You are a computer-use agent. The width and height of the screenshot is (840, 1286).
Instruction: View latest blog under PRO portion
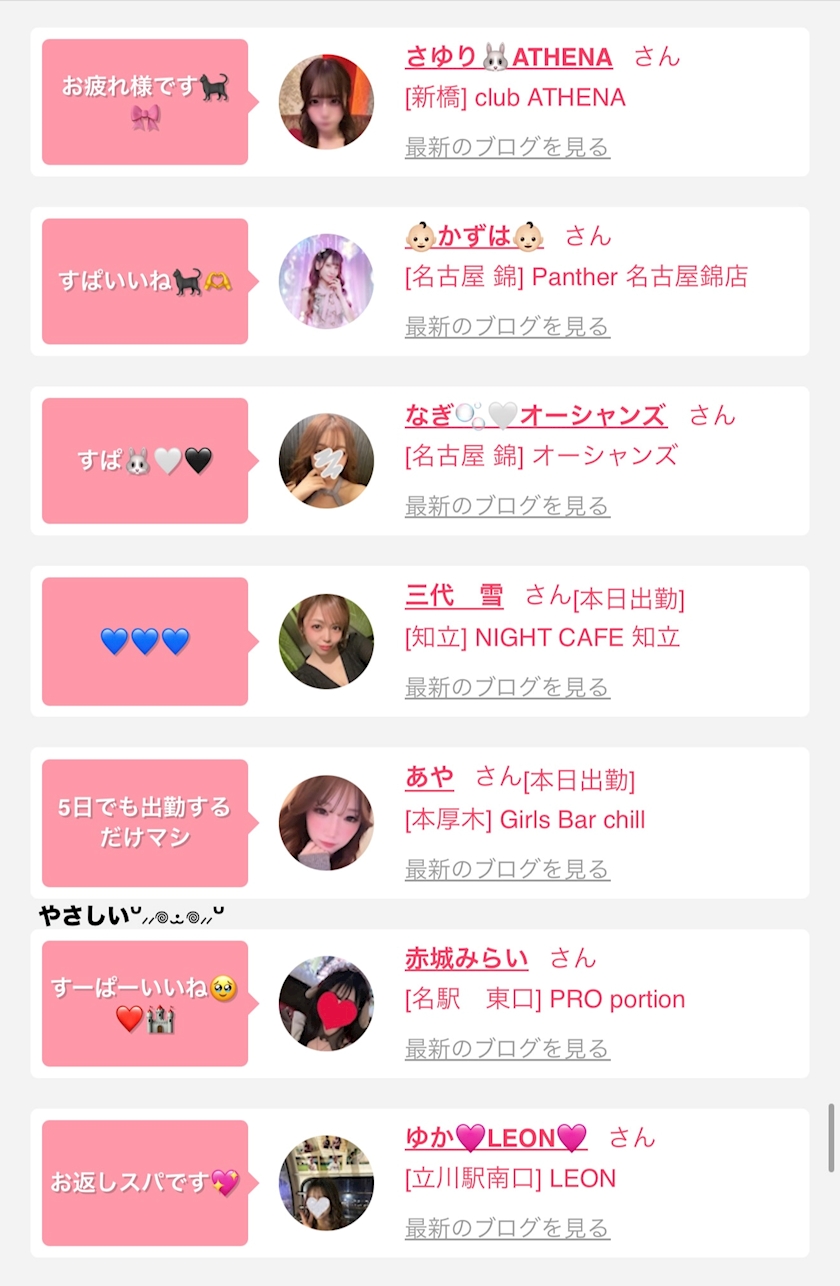pyautogui.click(x=507, y=1048)
